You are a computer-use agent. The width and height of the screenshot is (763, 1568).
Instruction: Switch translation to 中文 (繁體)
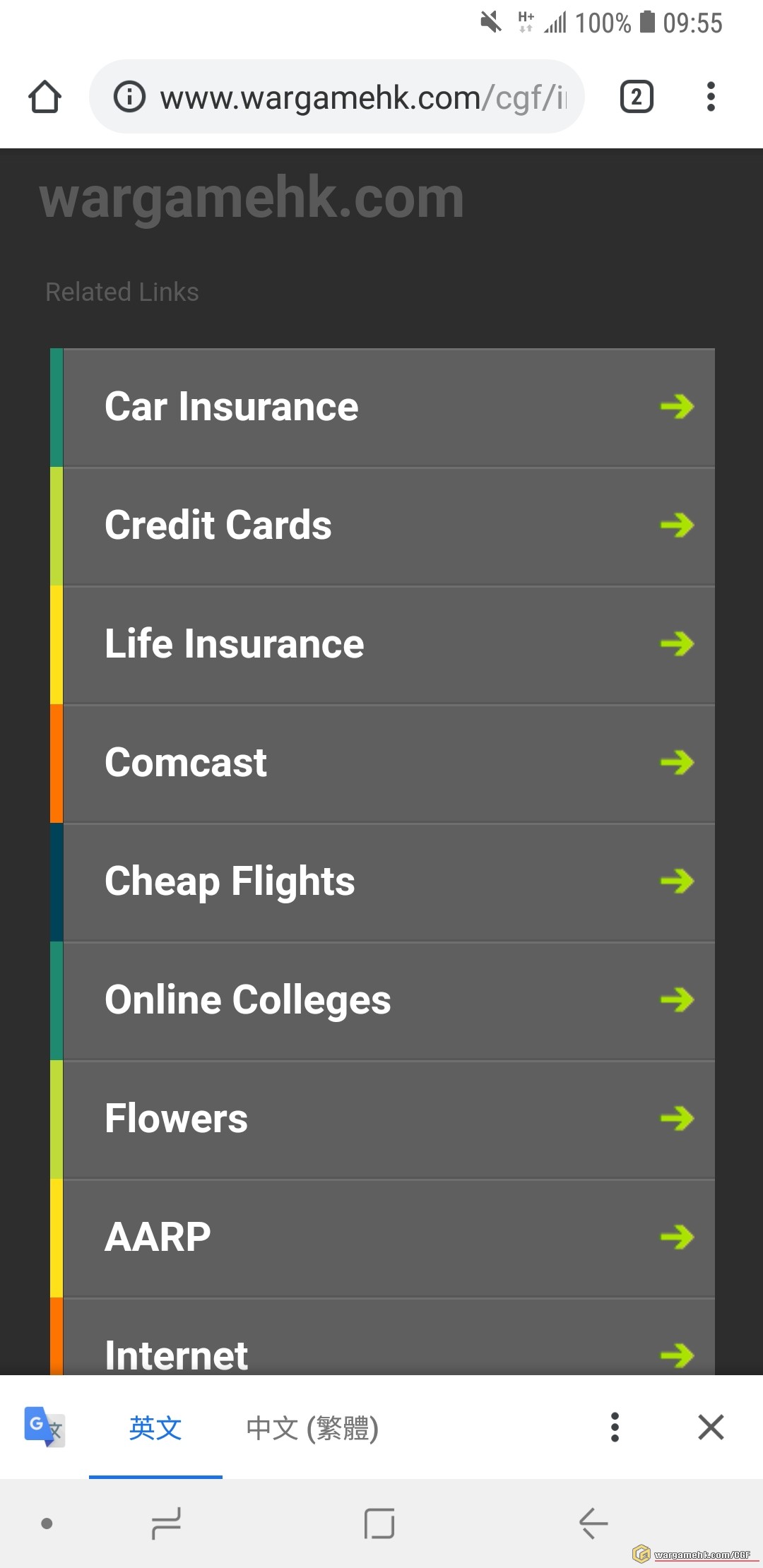312,1427
